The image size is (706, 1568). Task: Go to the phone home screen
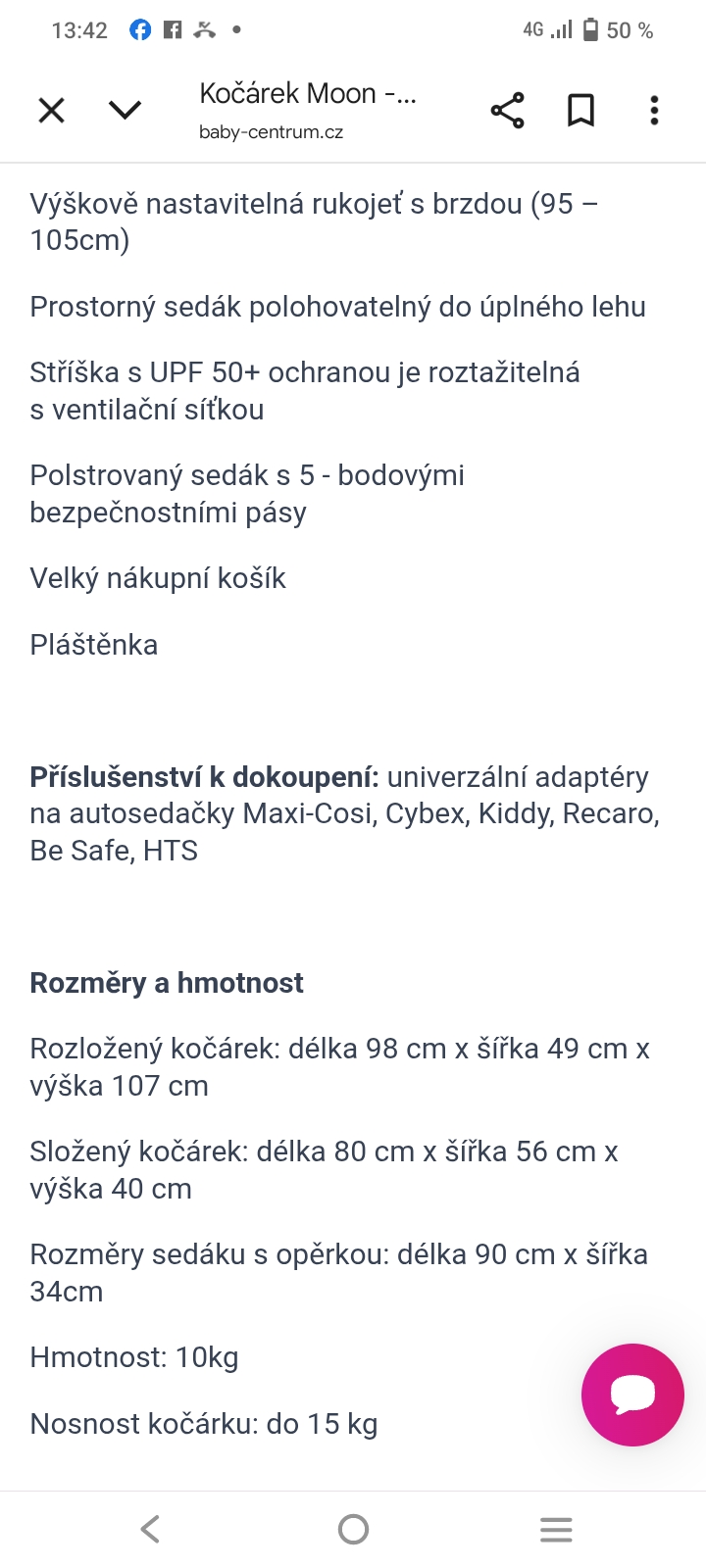[353, 1529]
